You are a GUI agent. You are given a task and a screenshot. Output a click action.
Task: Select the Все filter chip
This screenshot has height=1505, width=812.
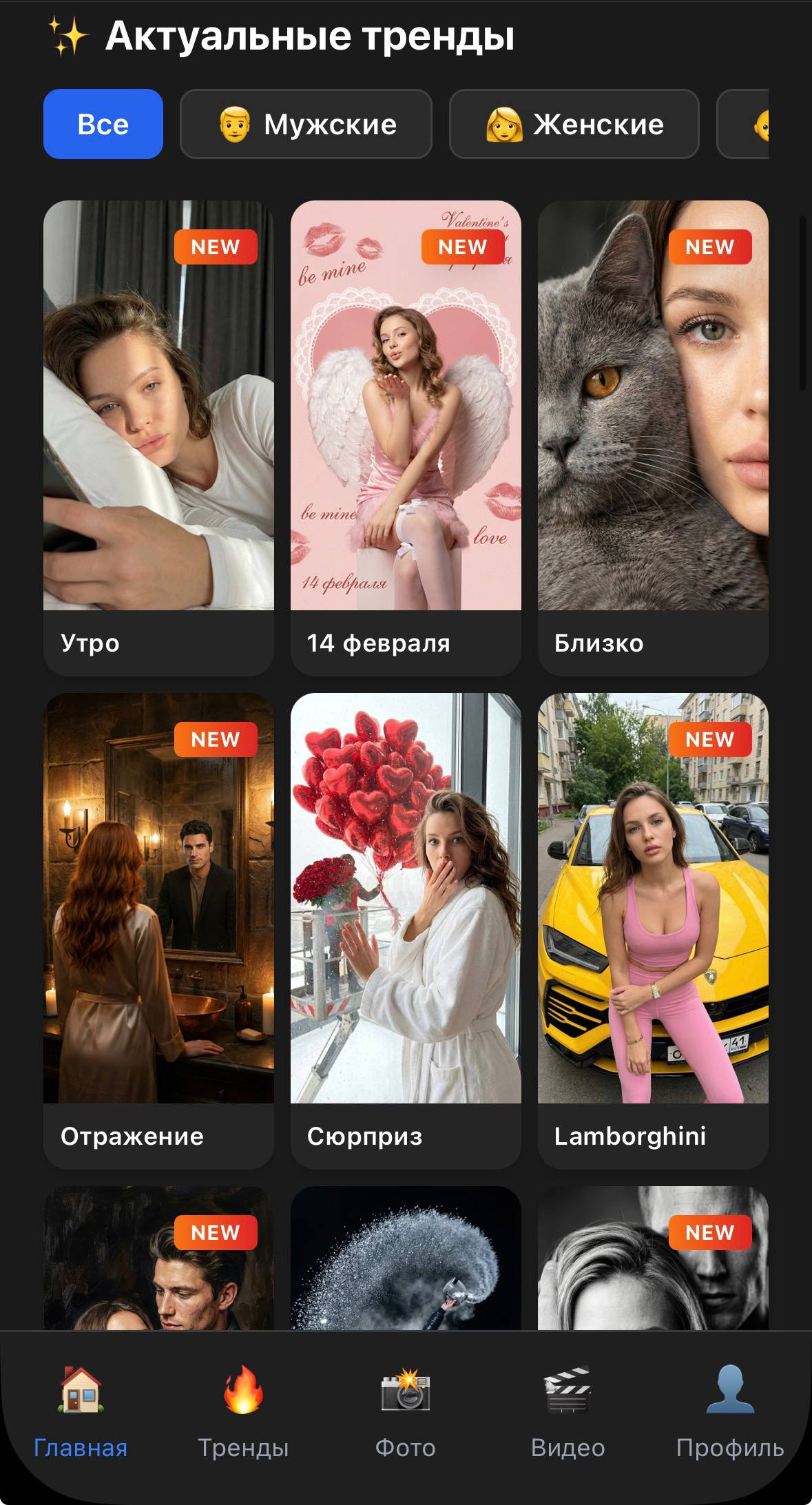pyautogui.click(x=102, y=124)
